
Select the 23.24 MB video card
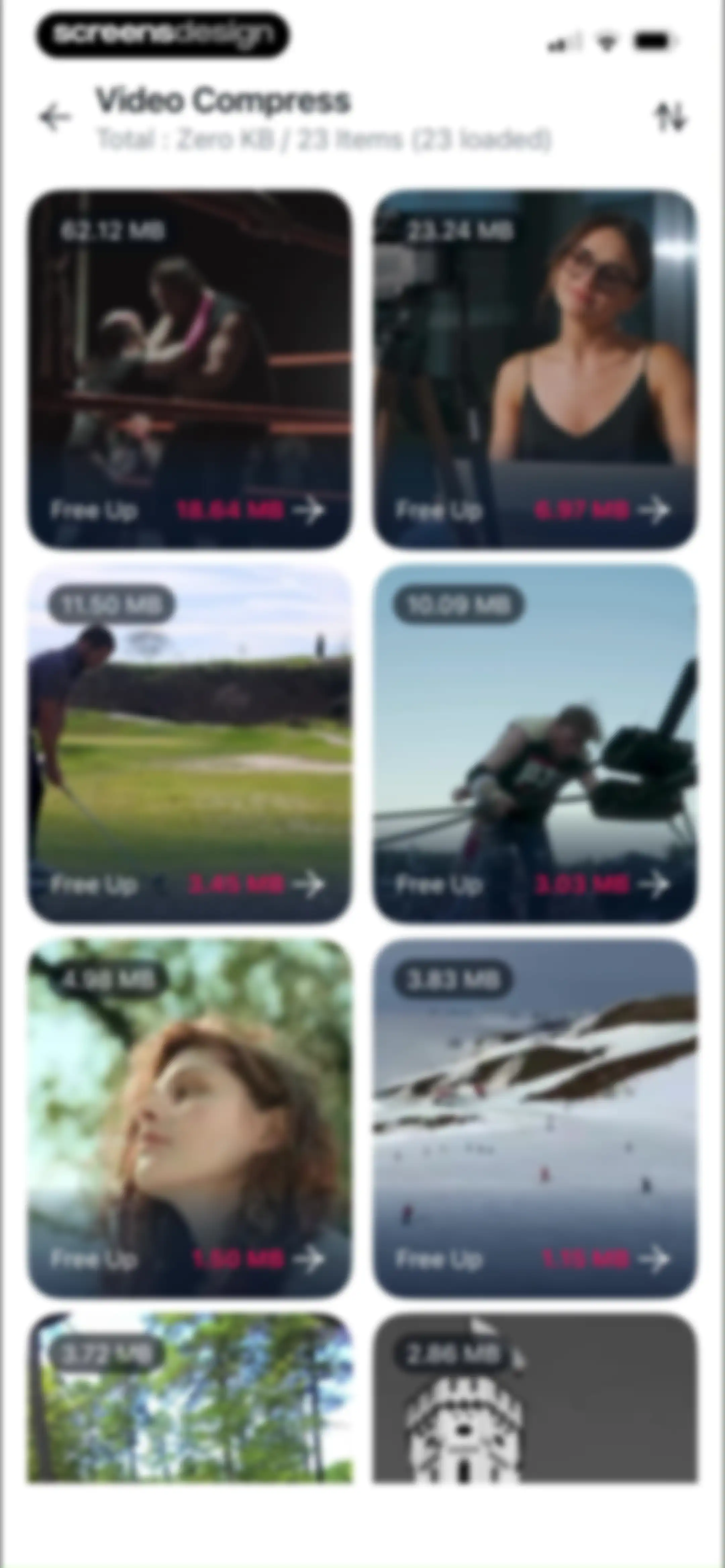pyautogui.click(x=535, y=369)
